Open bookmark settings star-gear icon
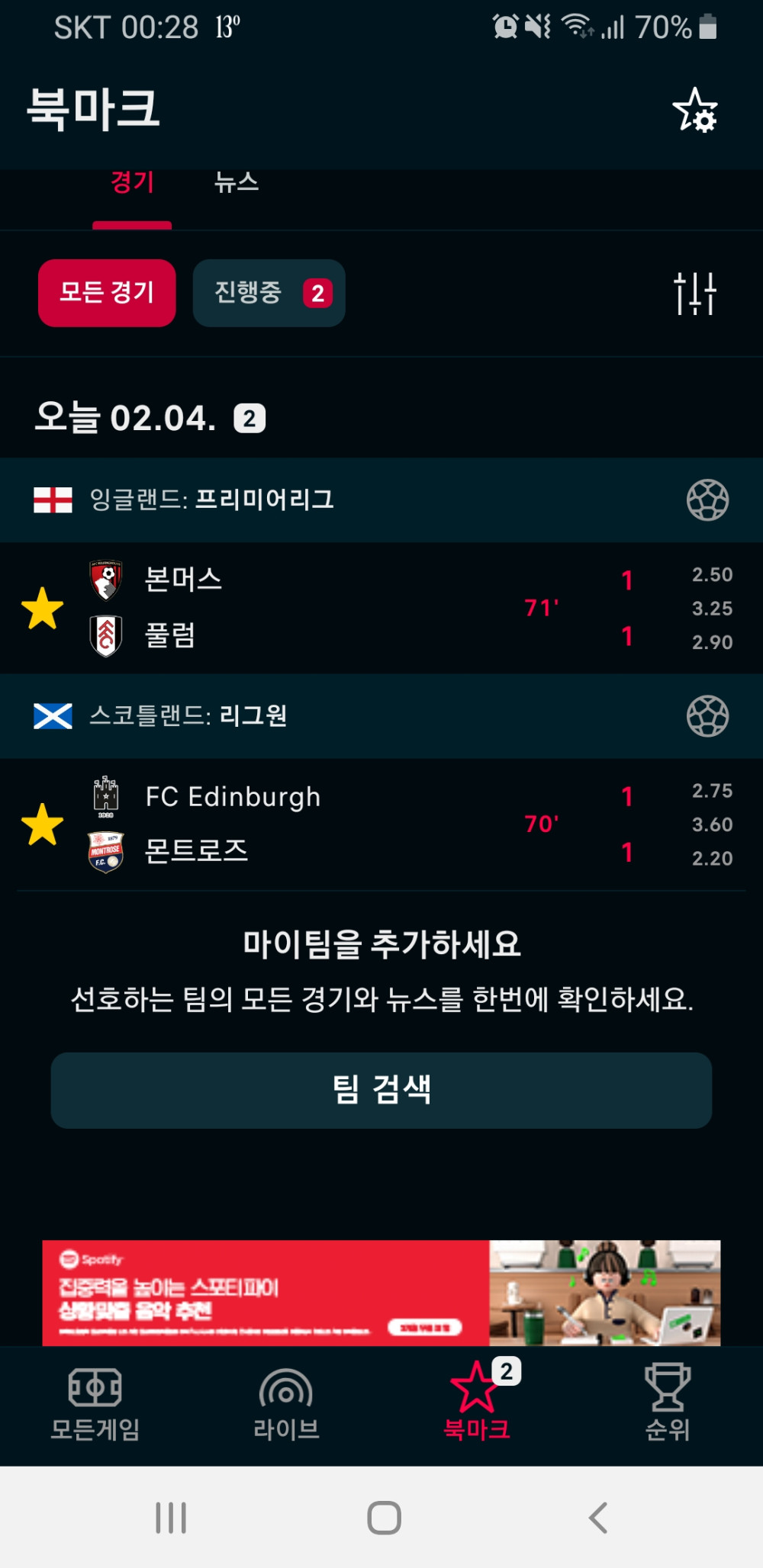 coord(694,111)
